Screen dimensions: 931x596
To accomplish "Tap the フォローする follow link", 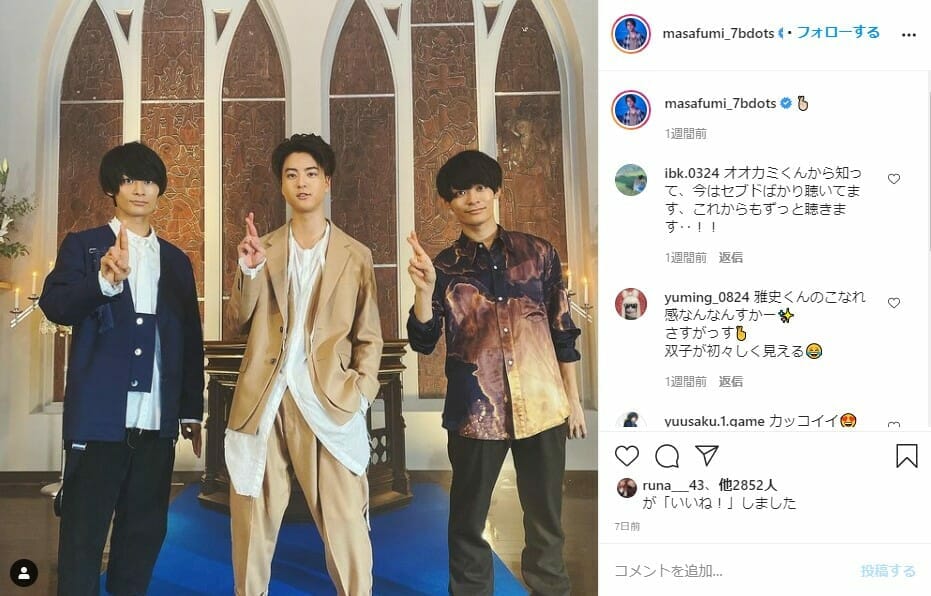I will coord(838,33).
